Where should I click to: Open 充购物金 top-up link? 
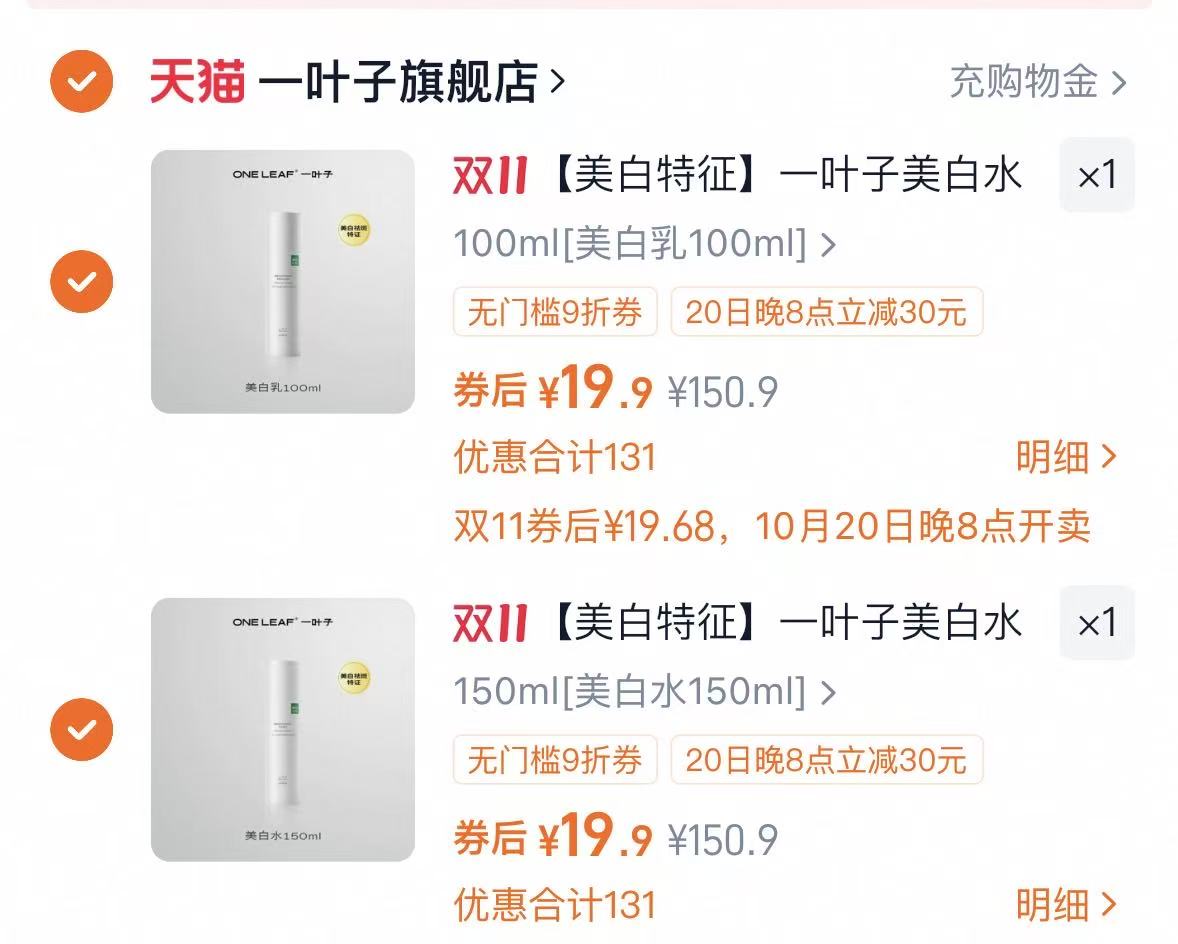click(x=1037, y=82)
